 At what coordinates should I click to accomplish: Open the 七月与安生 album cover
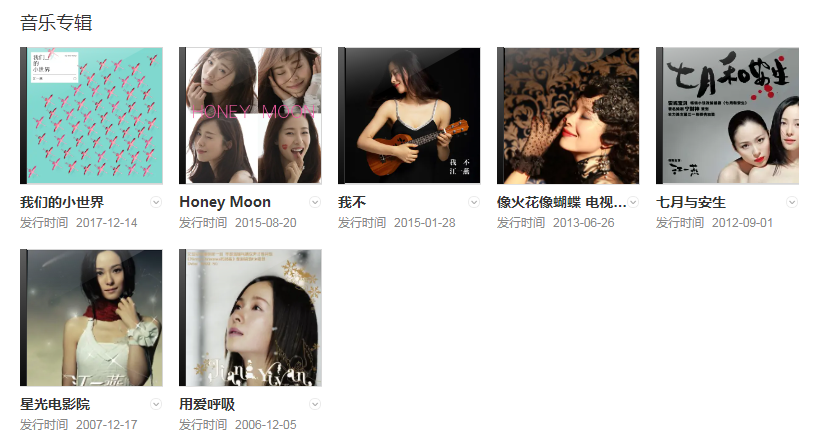pos(727,115)
